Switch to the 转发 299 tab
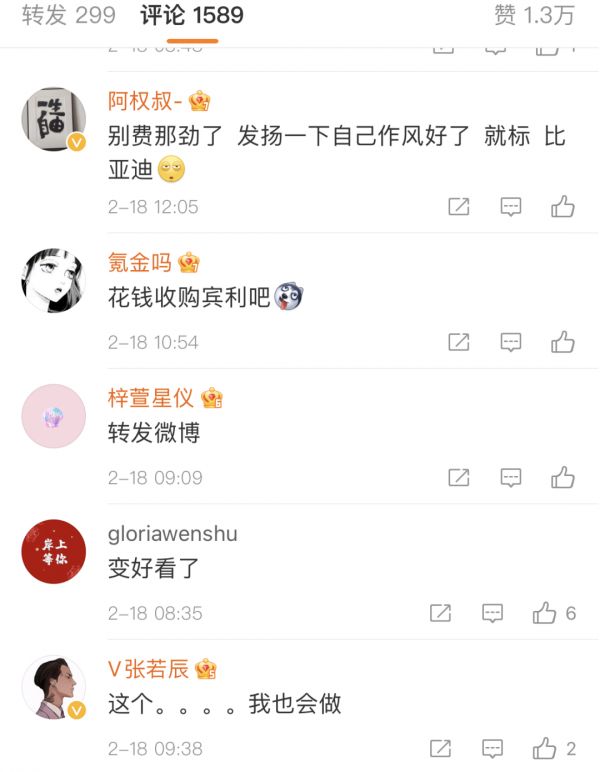This screenshot has width=600, height=772. [x=68, y=16]
